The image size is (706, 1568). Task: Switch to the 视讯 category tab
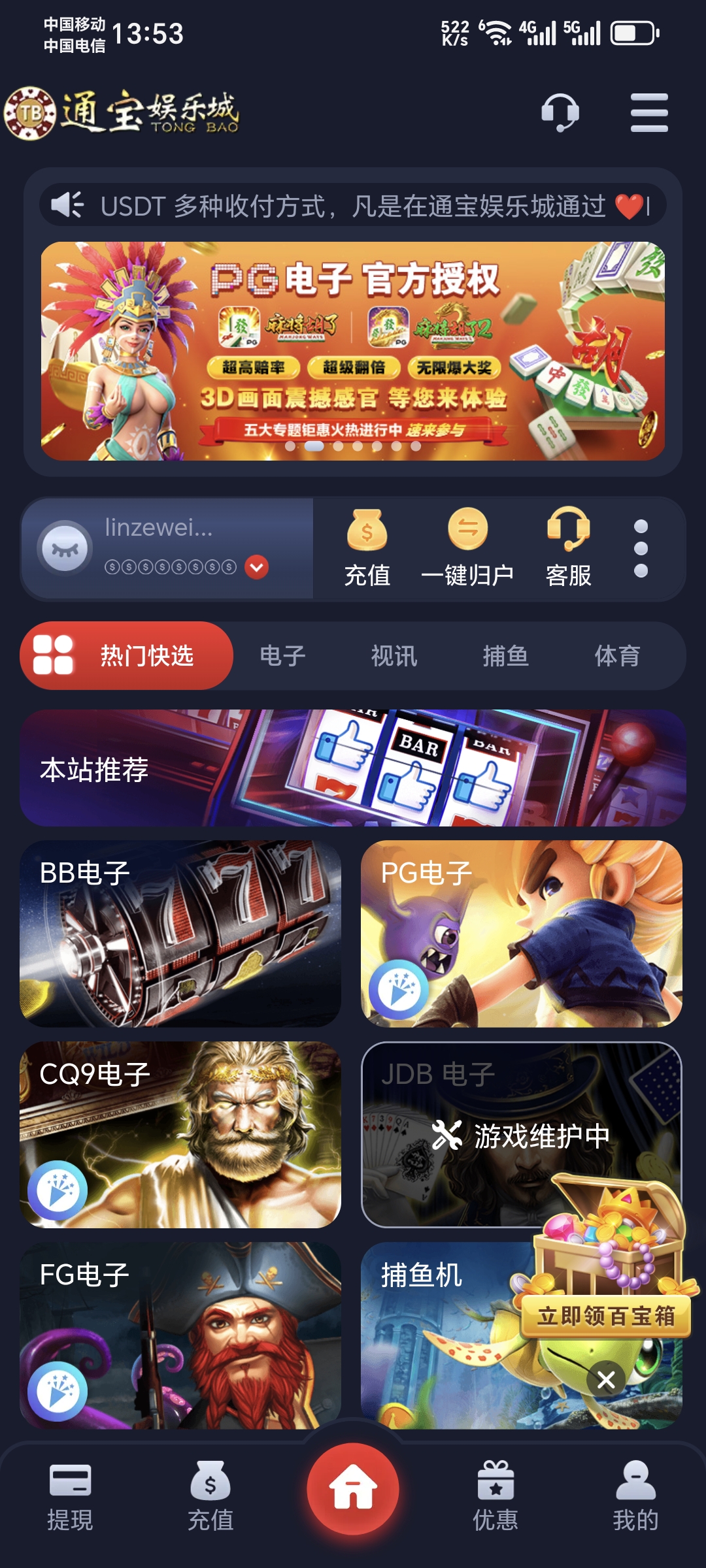394,656
